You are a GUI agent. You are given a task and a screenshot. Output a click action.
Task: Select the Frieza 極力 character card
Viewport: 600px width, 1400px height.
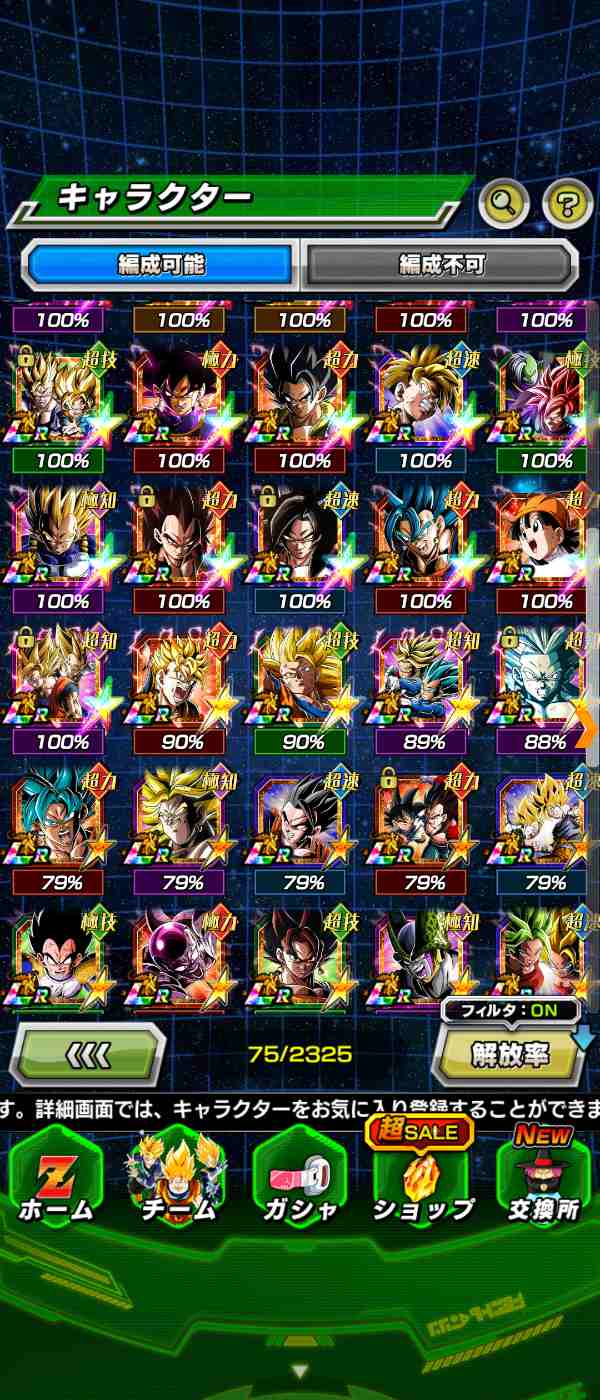click(184, 960)
